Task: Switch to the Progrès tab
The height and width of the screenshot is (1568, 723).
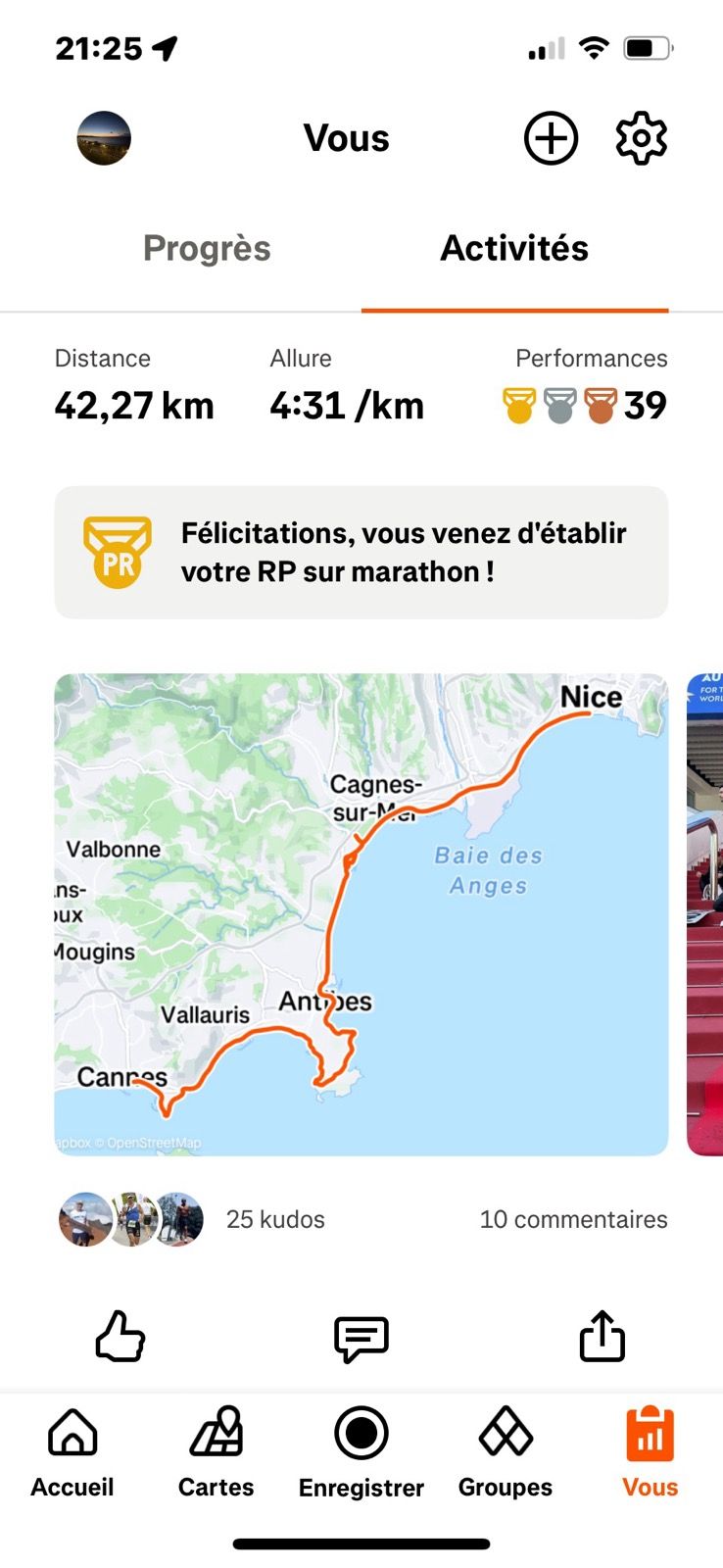Action: 207,248
